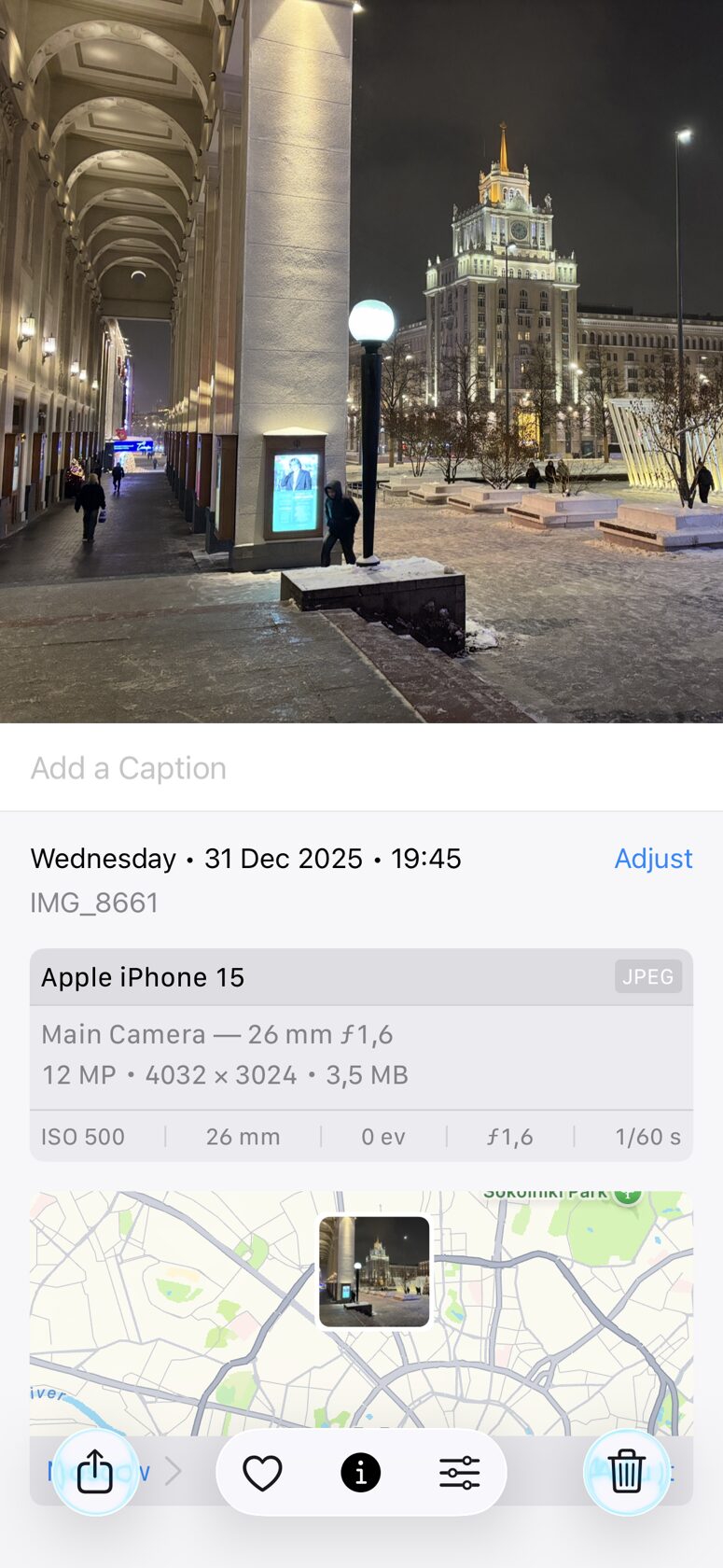Share this photo

94,1473
